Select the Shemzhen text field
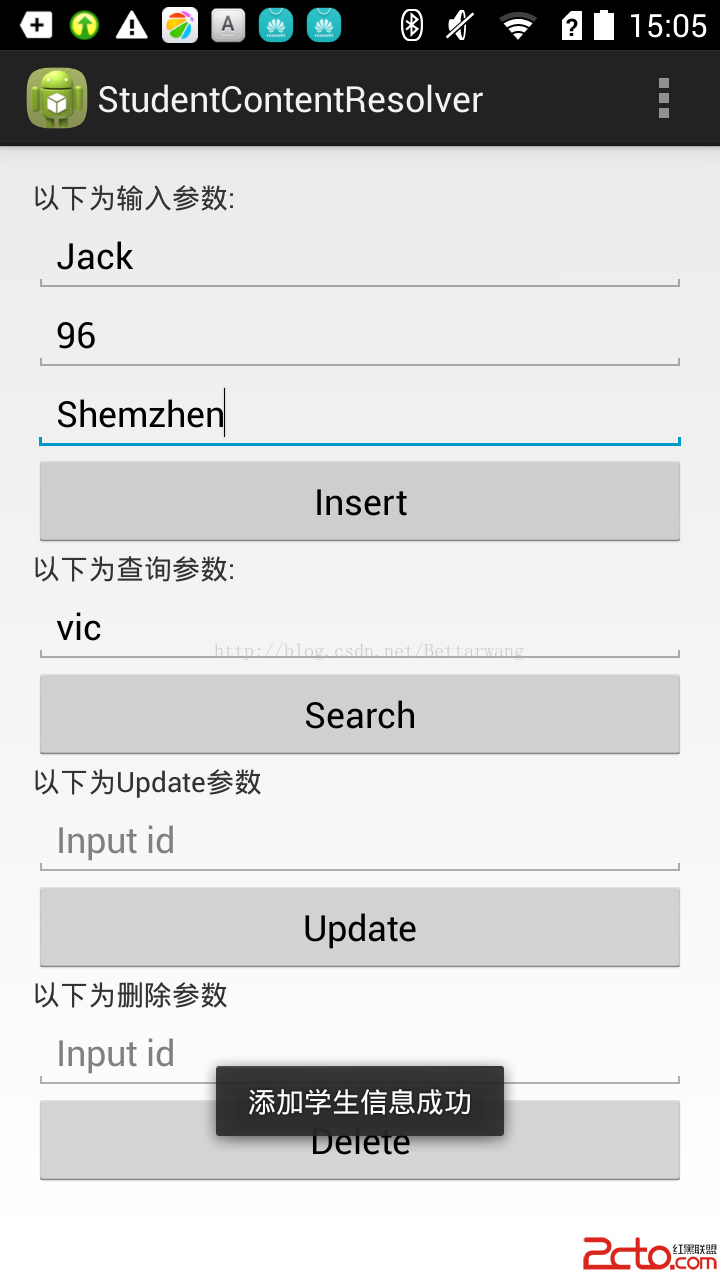This screenshot has height=1280, width=720. 360,414
